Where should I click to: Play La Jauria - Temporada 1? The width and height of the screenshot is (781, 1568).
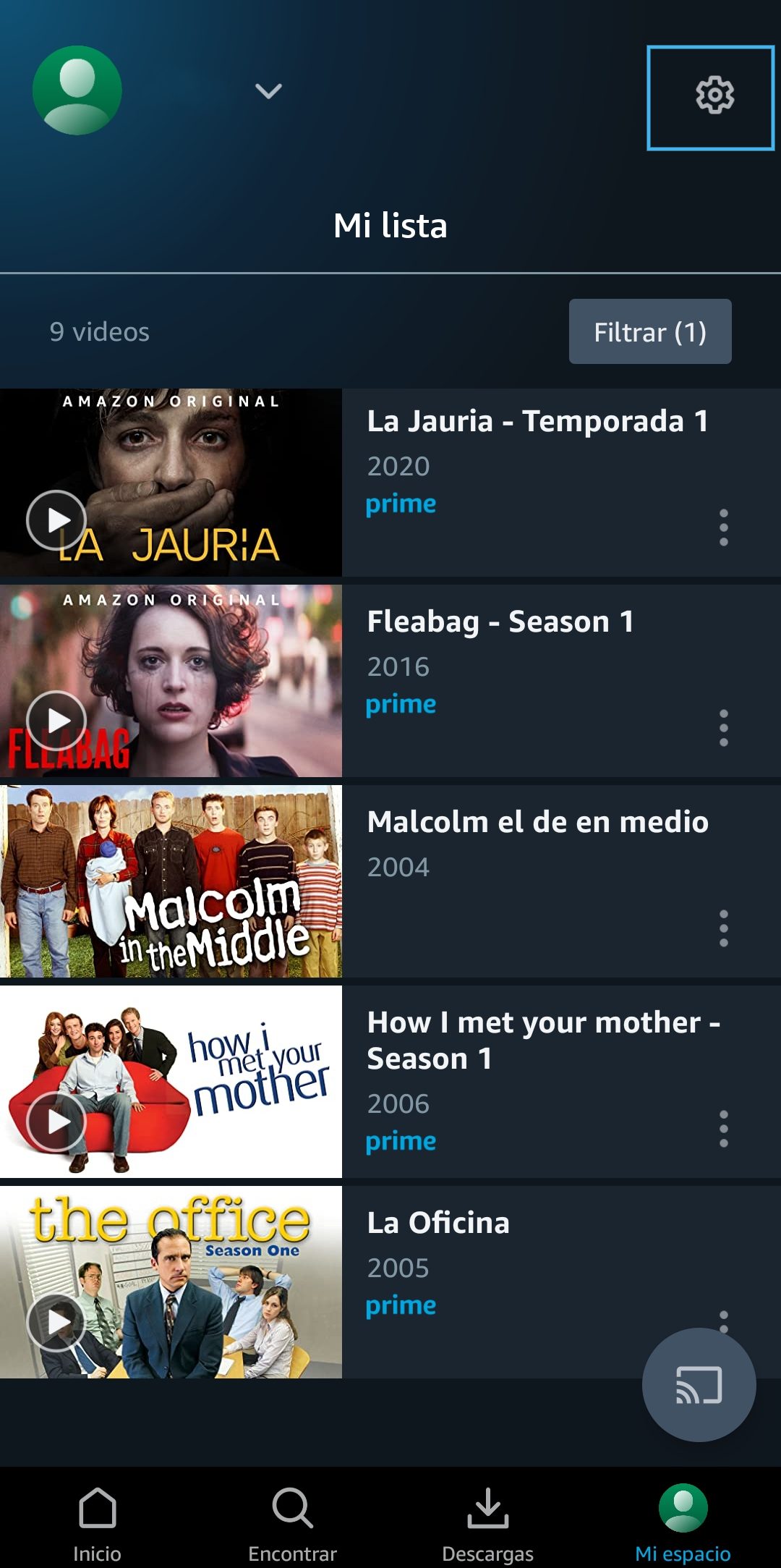tap(56, 520)
